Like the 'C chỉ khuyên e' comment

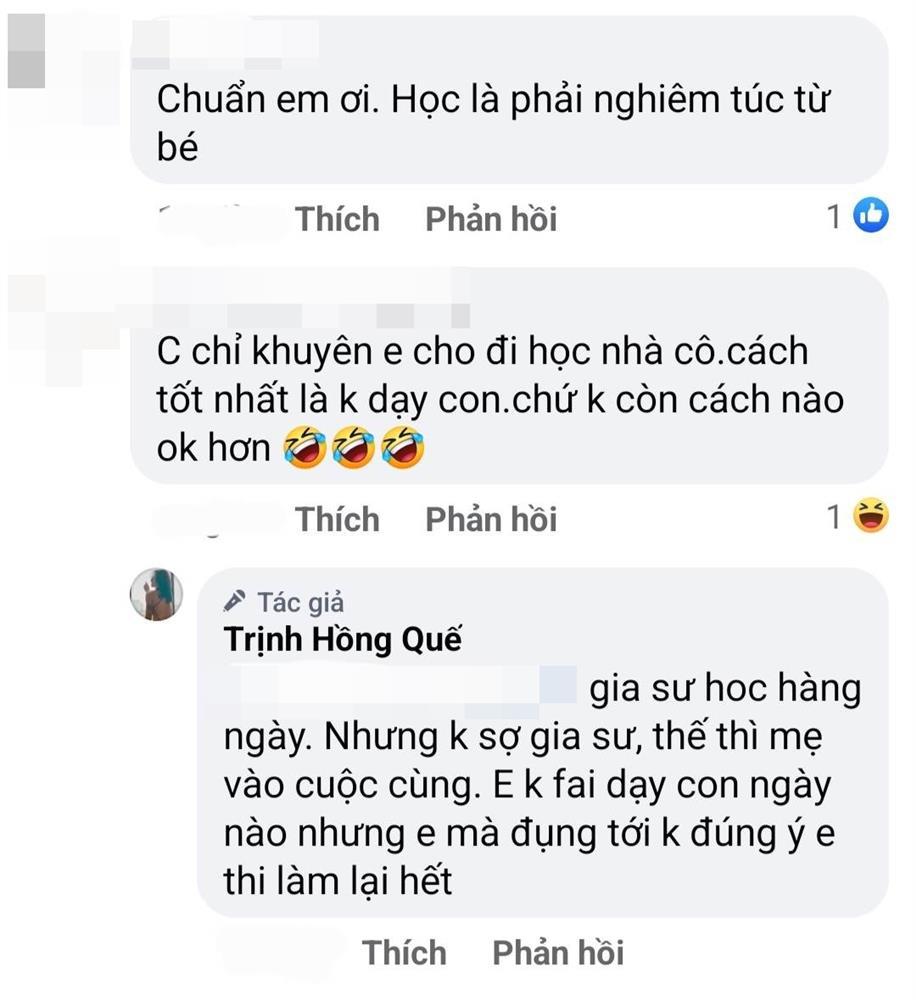click(337, 519)
